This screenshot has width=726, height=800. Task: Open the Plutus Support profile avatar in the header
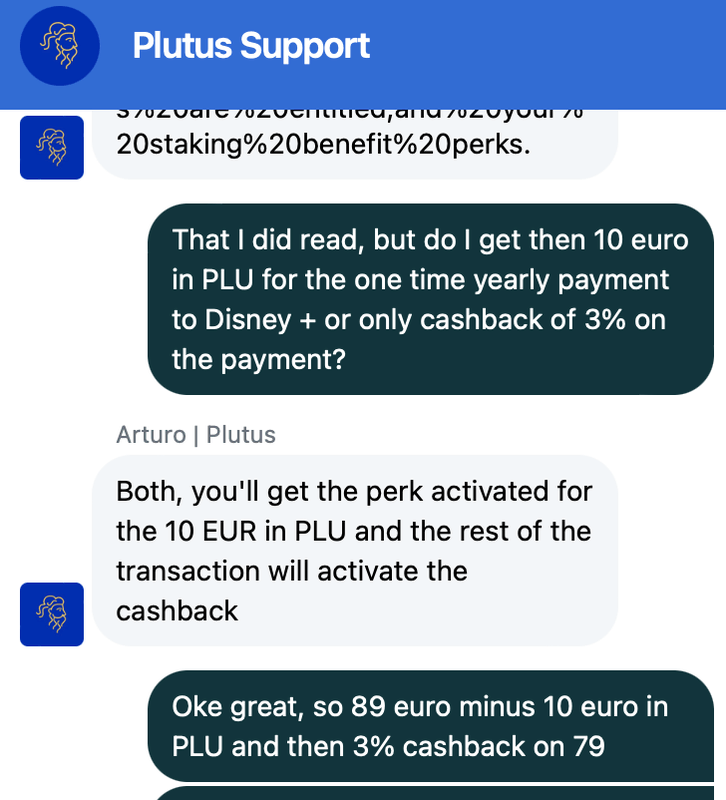point(60,45)
